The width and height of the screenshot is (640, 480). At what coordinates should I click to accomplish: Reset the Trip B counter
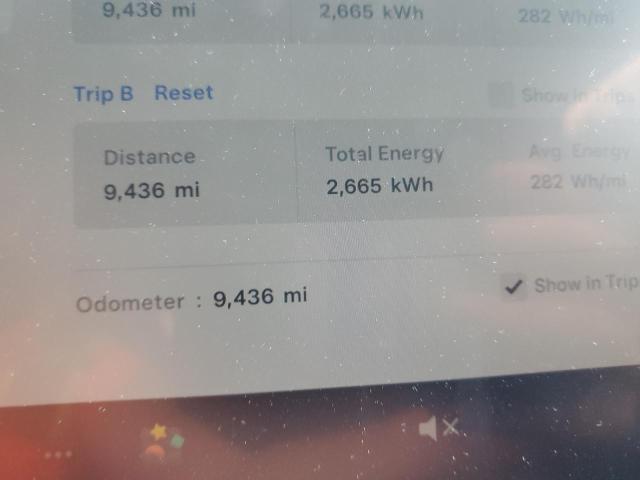click(x=183, y=93)
